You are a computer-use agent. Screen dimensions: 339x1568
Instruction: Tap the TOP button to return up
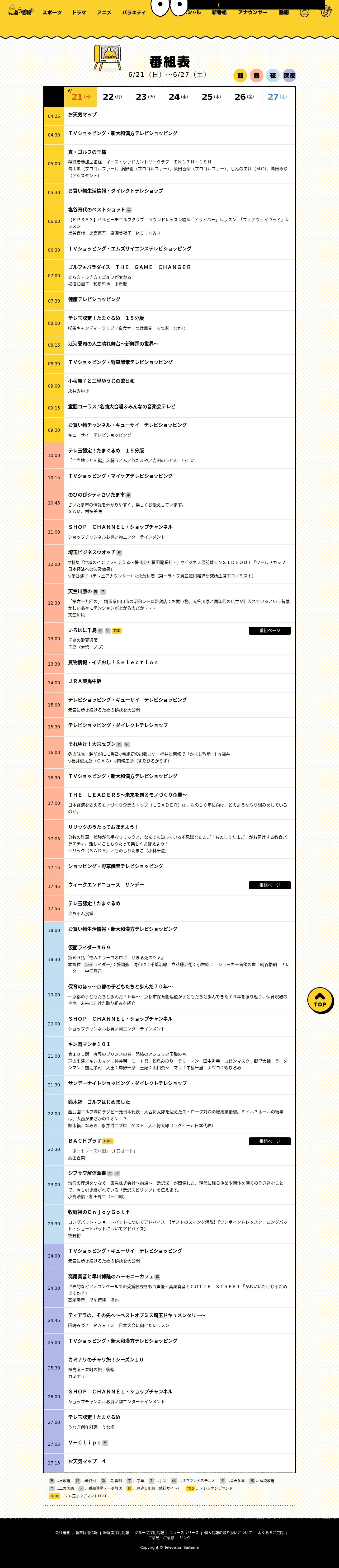click(320, 1000)
